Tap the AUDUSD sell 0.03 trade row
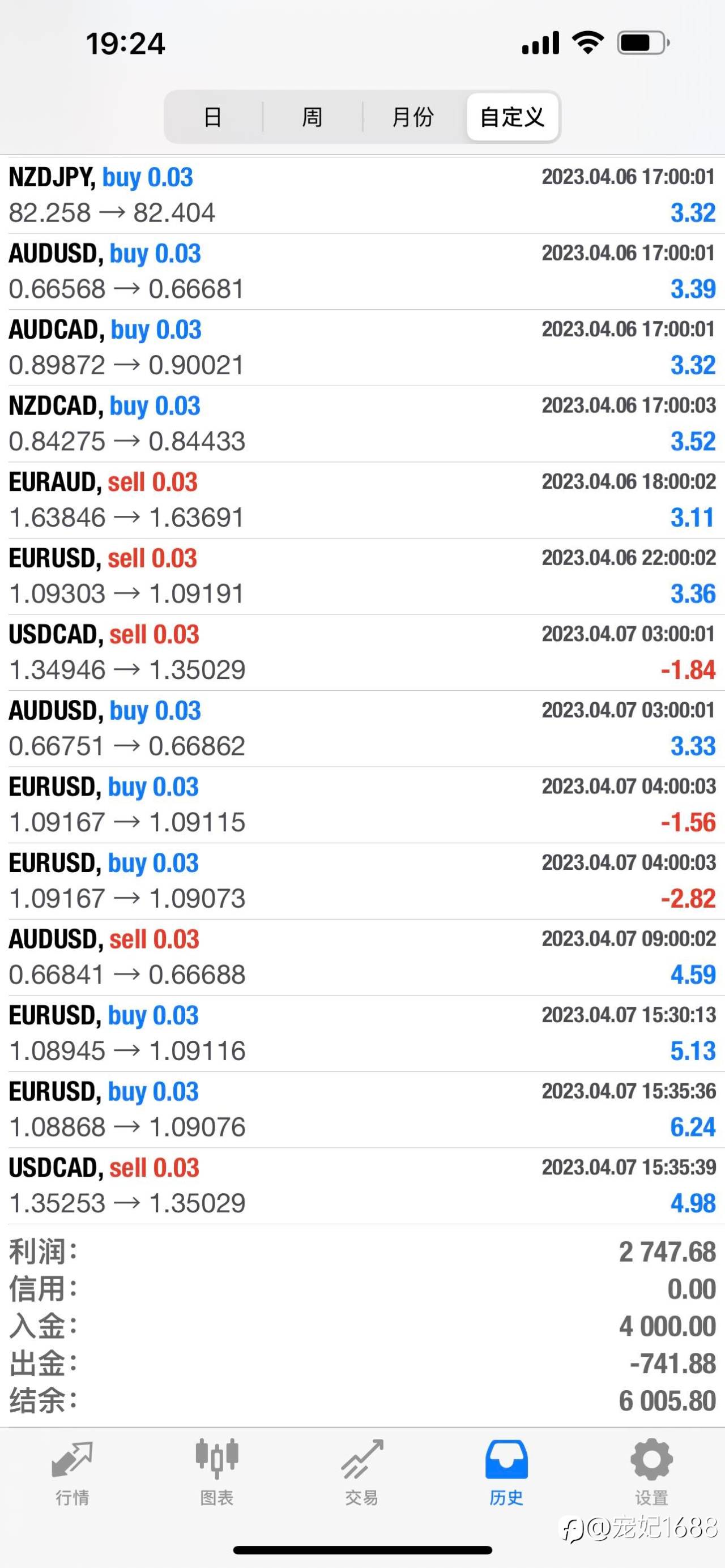The width and height of the screenshot is (725, 1568). [362, 957]
